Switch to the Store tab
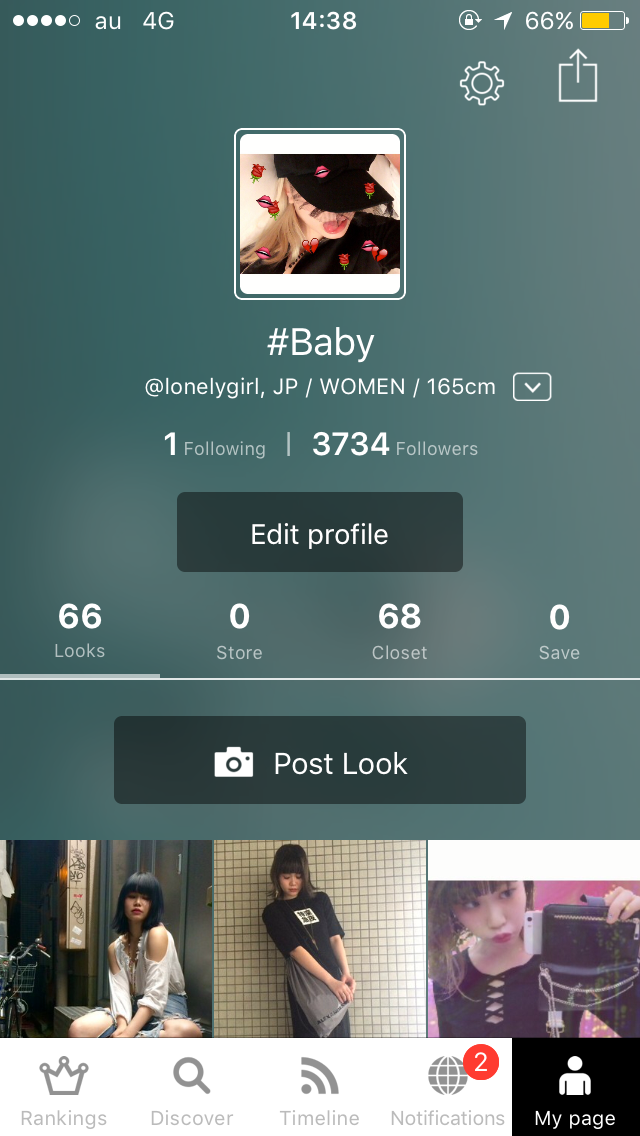The image size is (640, 1136). tap(240, 630)
